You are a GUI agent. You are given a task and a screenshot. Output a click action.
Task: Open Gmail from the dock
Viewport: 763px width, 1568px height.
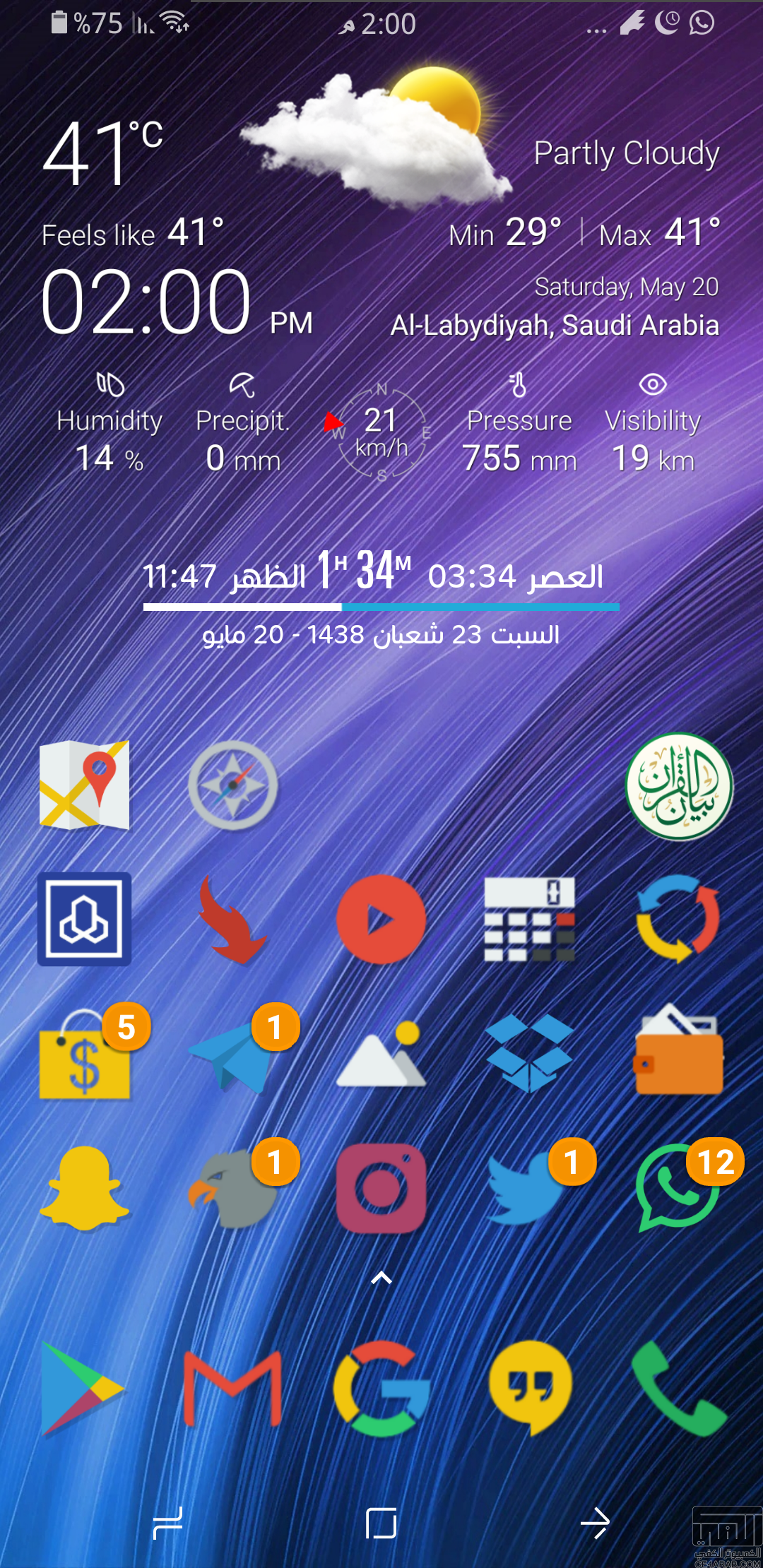point(233,1389)
